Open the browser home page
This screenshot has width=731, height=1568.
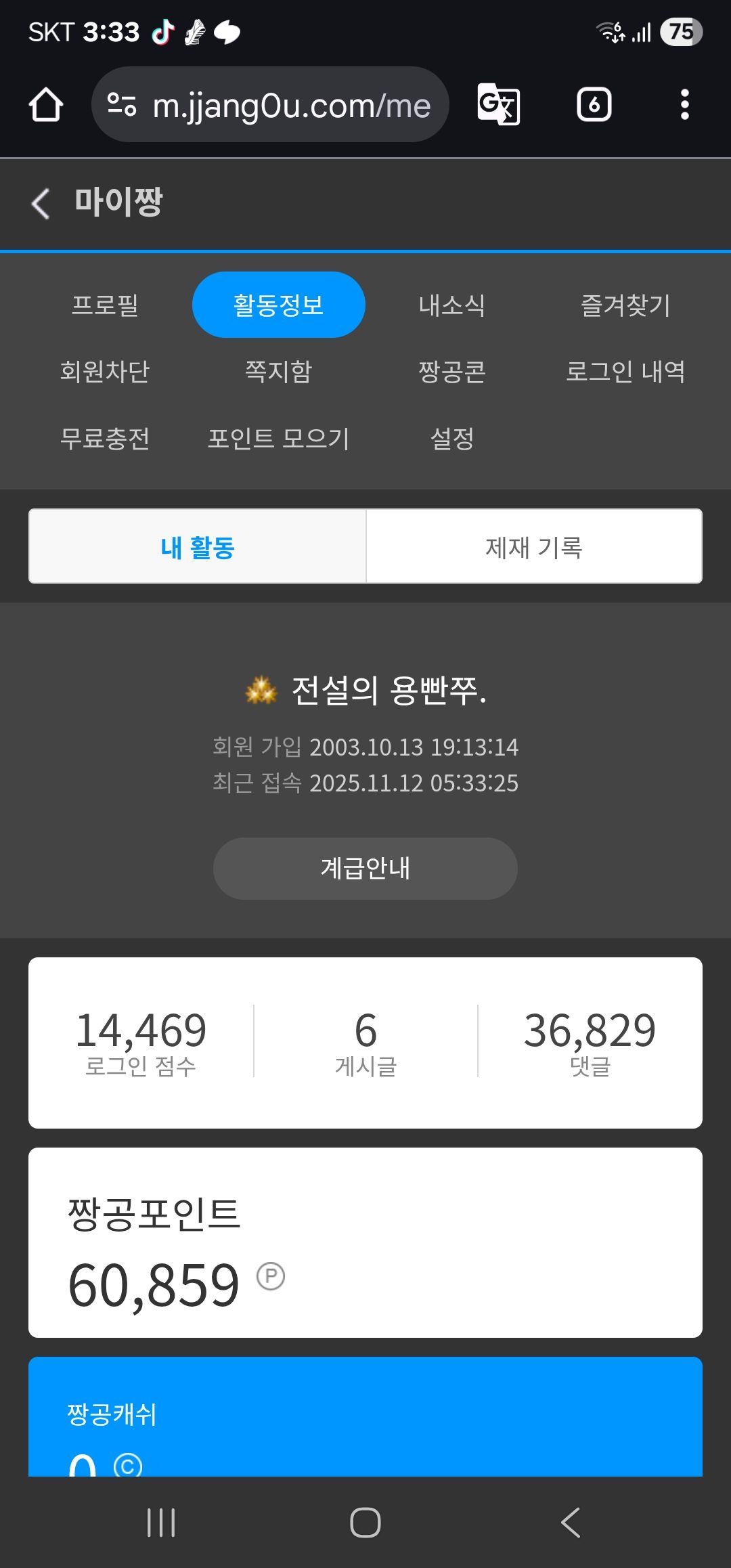[46, 105]
